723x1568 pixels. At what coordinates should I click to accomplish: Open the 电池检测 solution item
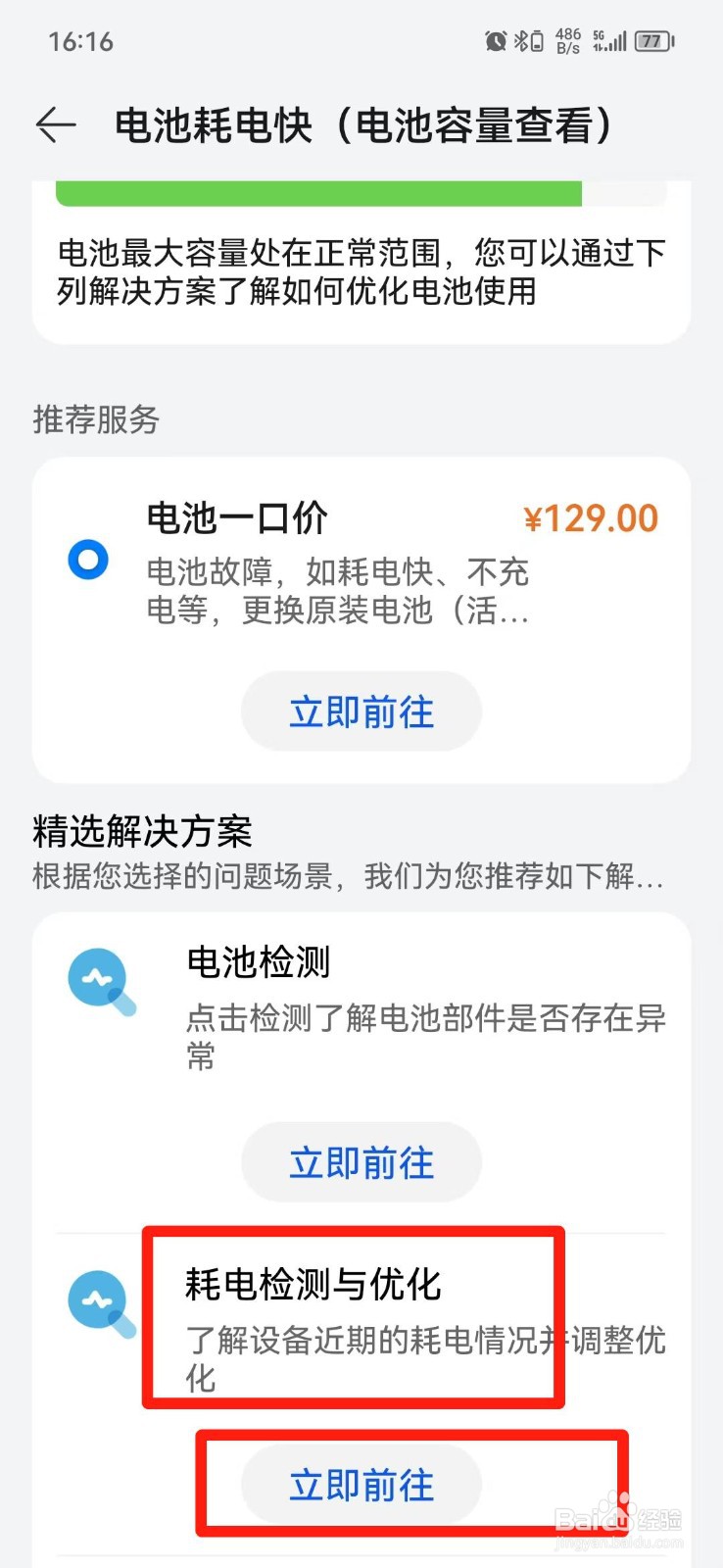[361, 1005]
